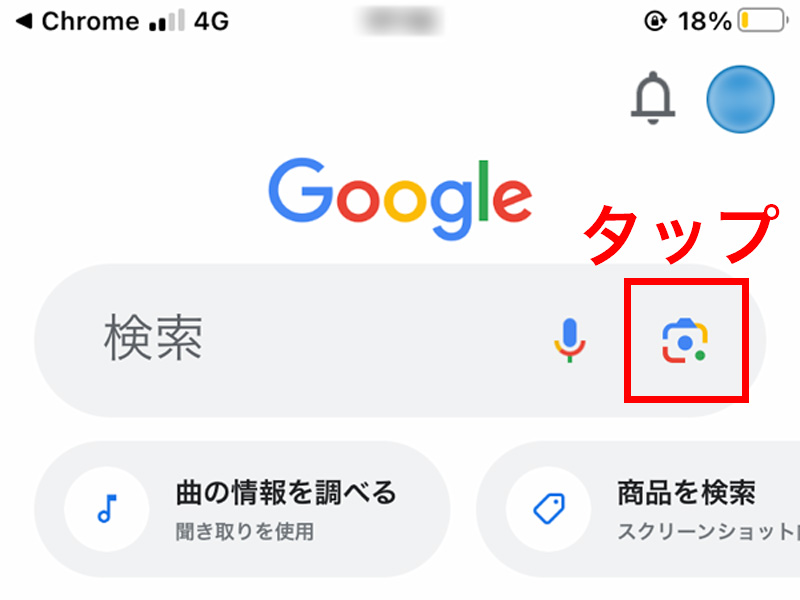Select the 商品を検索 shortcut
Image resolution: width=800 pixels, height=600 pixels.
pos(640,509)
